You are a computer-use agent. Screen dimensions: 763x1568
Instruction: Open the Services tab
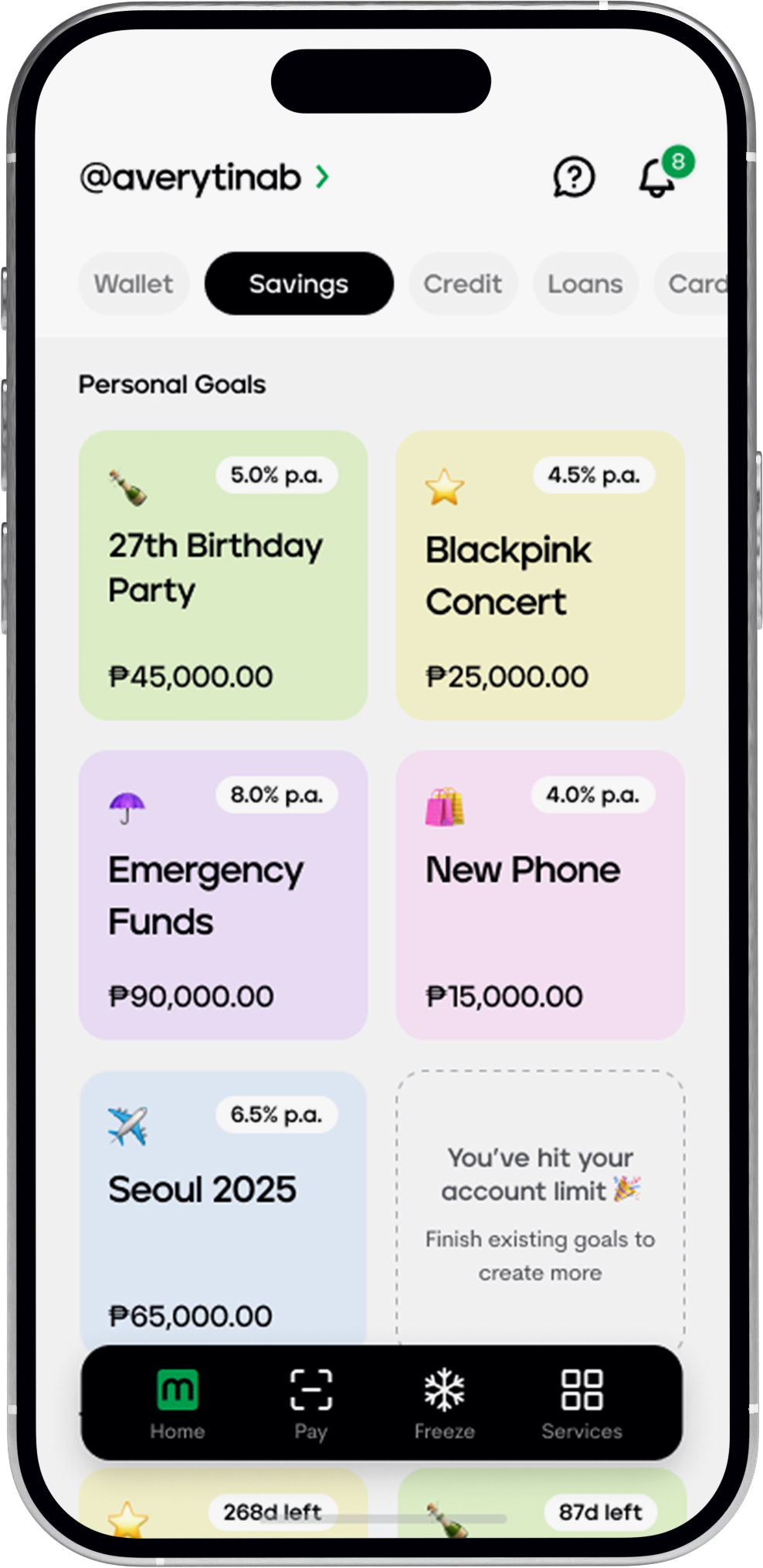[x=582, y=1403]
